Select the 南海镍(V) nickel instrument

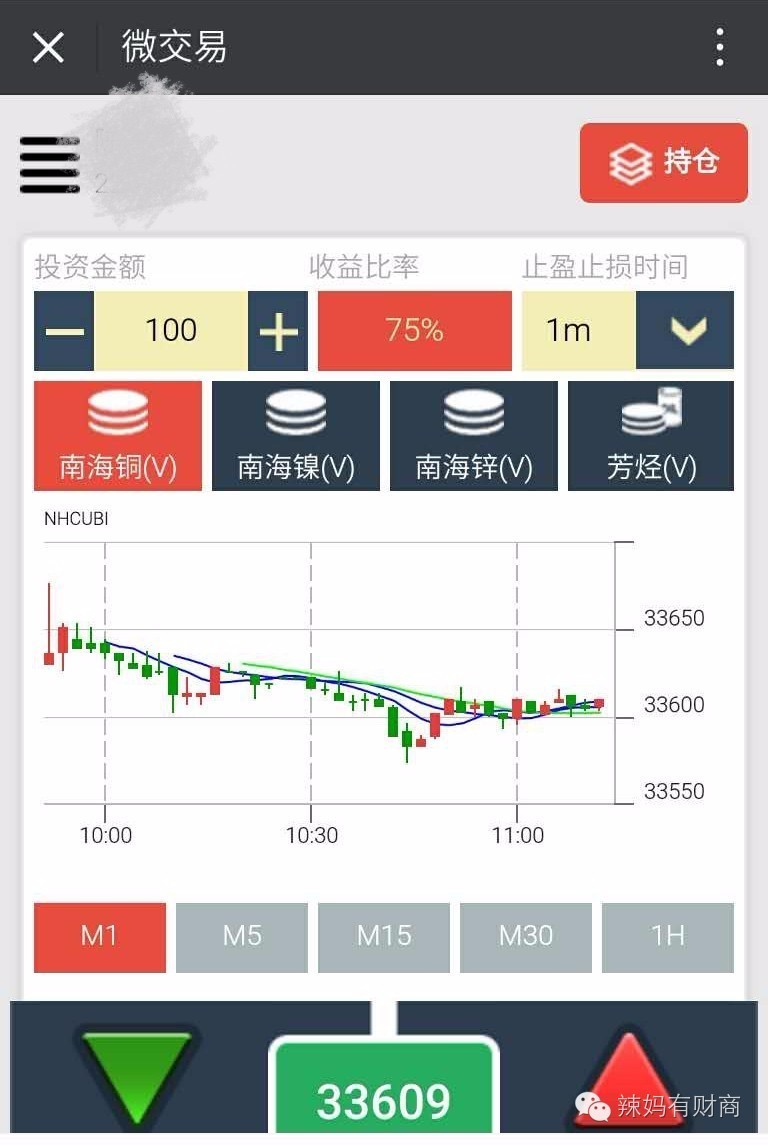click(295, 435)
